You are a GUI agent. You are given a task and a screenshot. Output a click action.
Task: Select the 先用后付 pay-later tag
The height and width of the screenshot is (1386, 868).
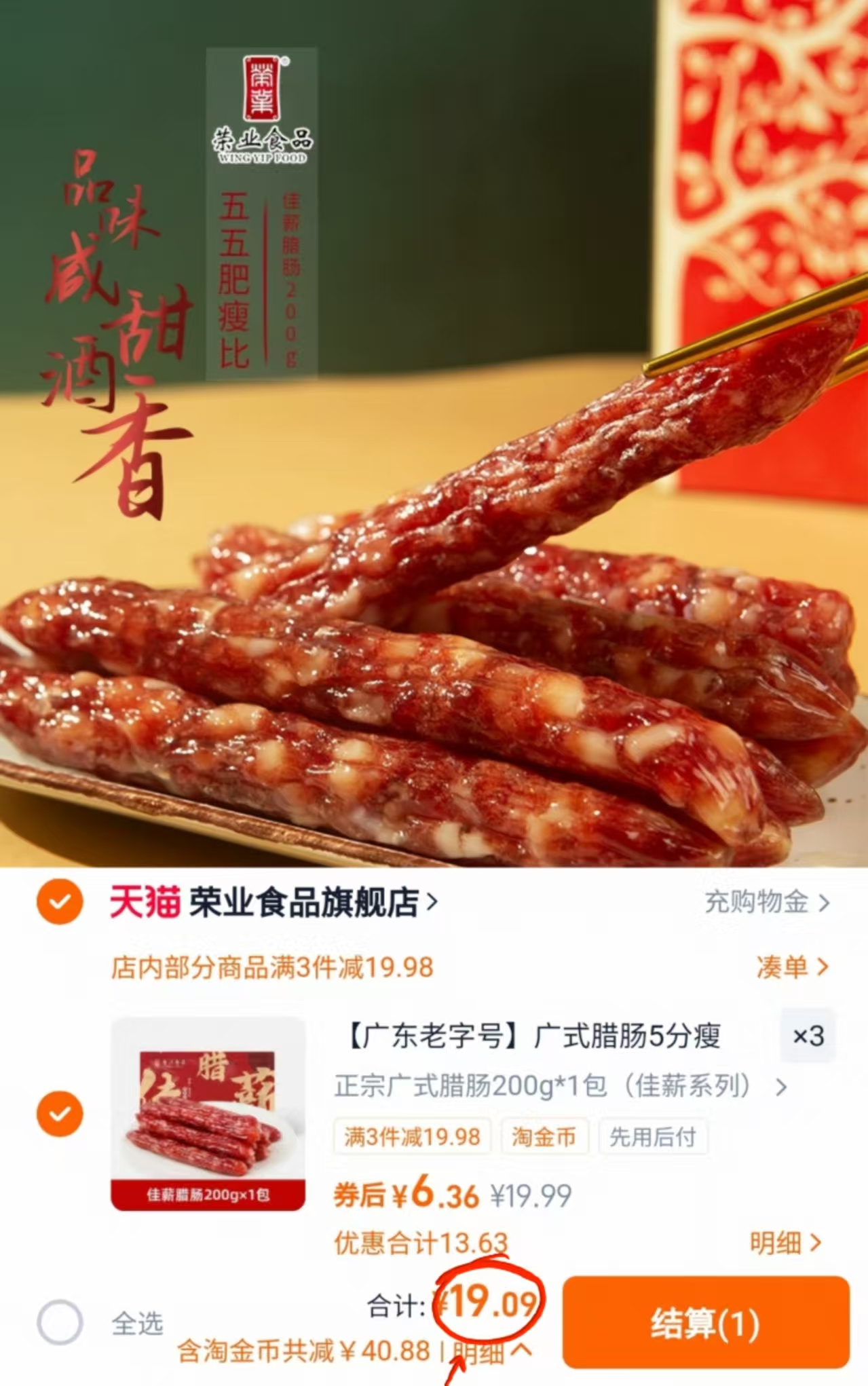(x=654, y=1138)
